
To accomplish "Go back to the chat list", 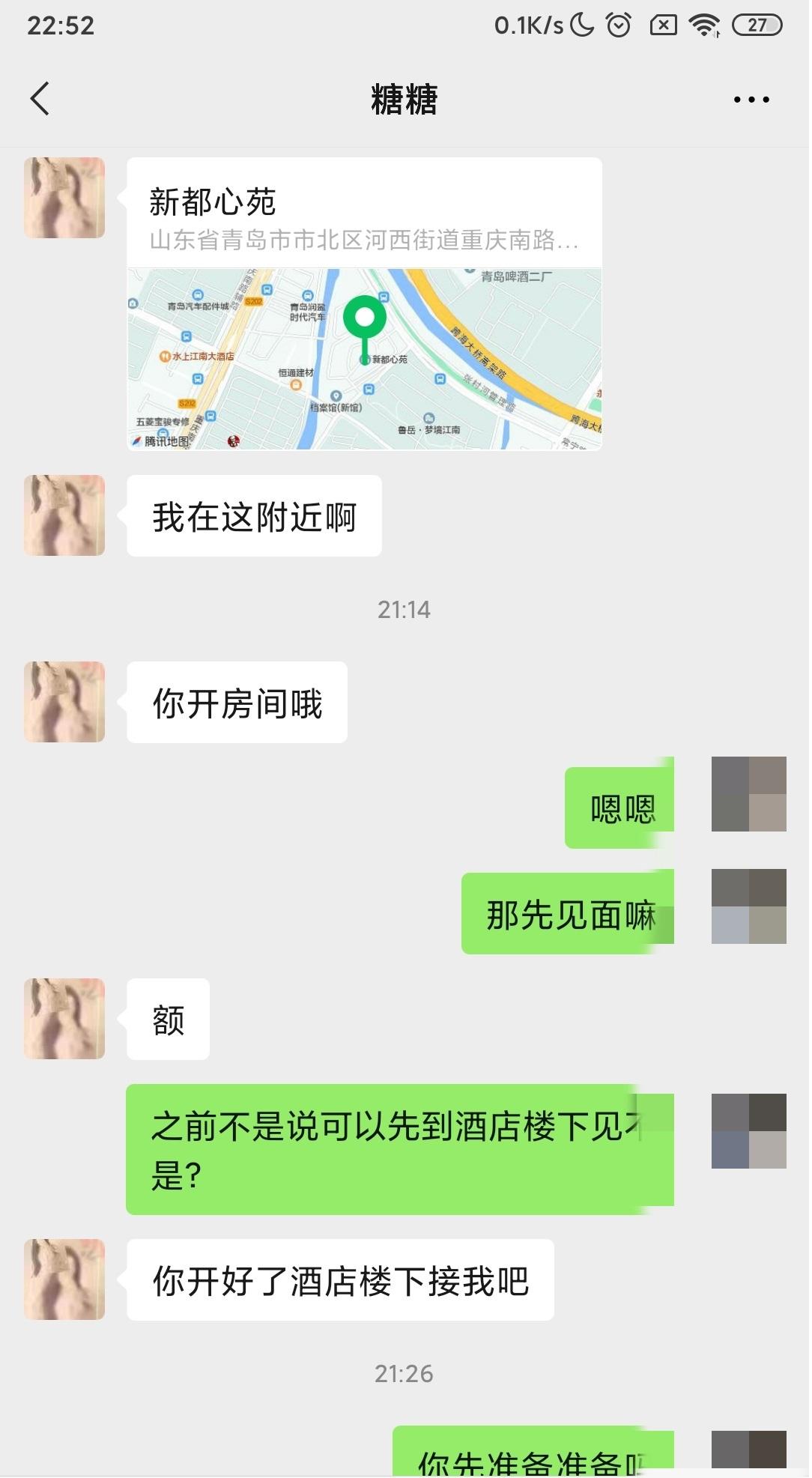I will (40, 99).
